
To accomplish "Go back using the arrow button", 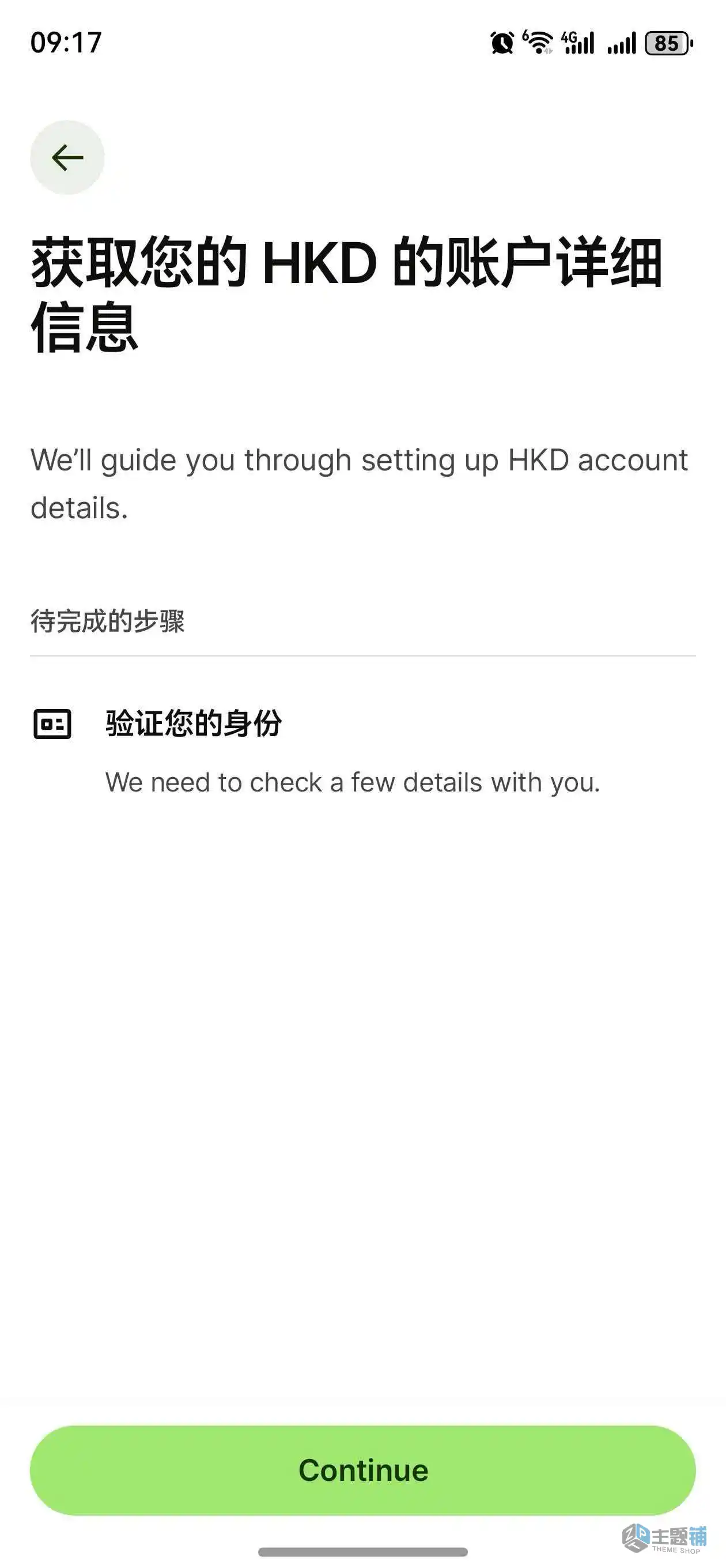I will coord(67,157).
